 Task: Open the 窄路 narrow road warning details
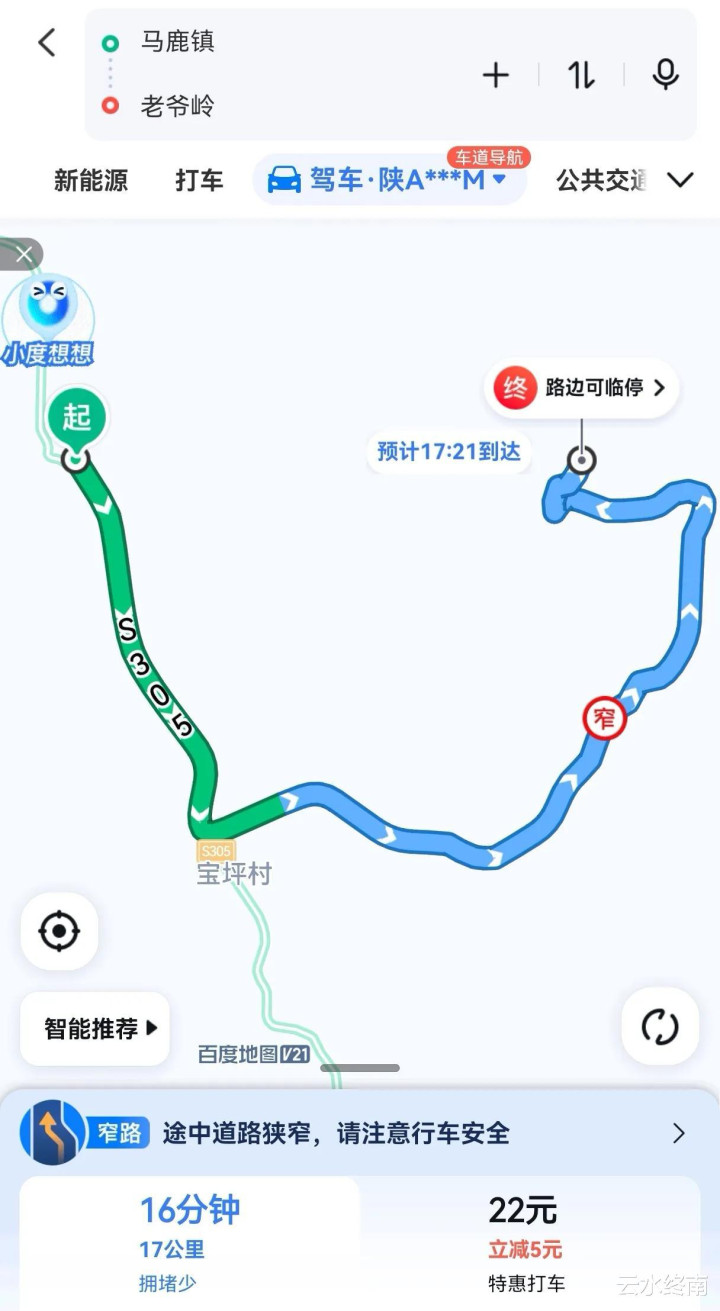[360, 1133]
